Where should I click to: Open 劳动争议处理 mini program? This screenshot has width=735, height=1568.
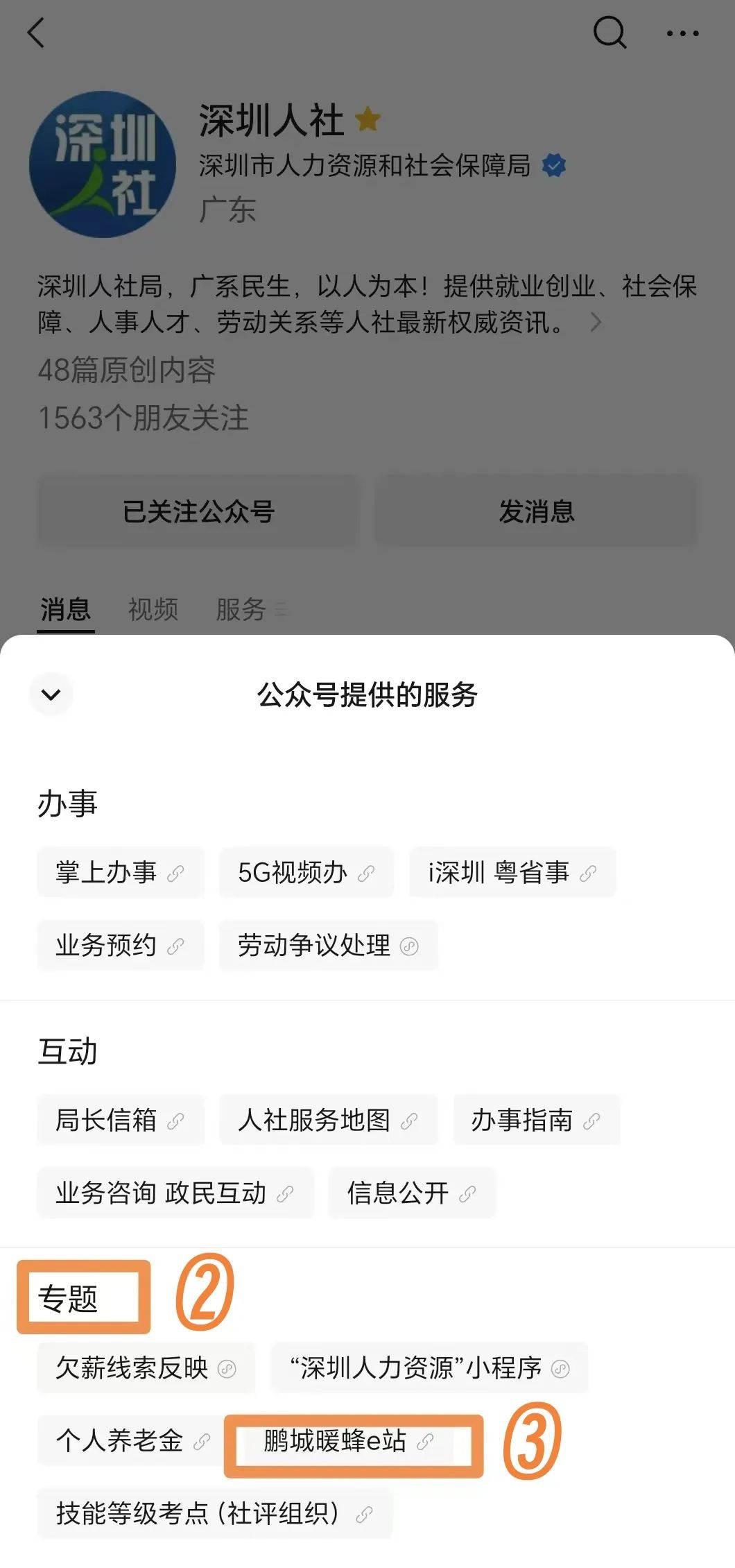coord(328,946)
